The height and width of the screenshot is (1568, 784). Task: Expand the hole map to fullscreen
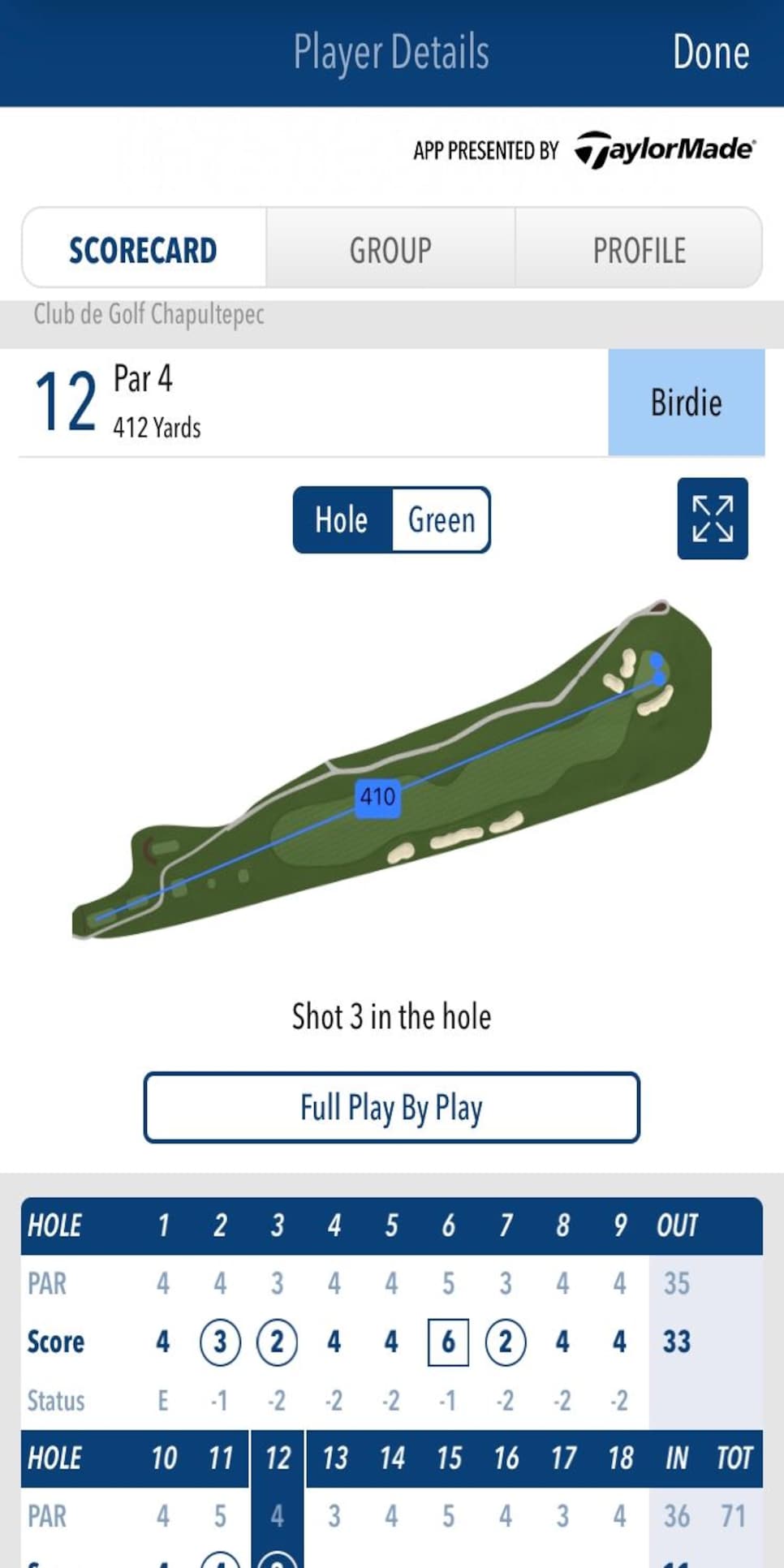coord(713,519)
